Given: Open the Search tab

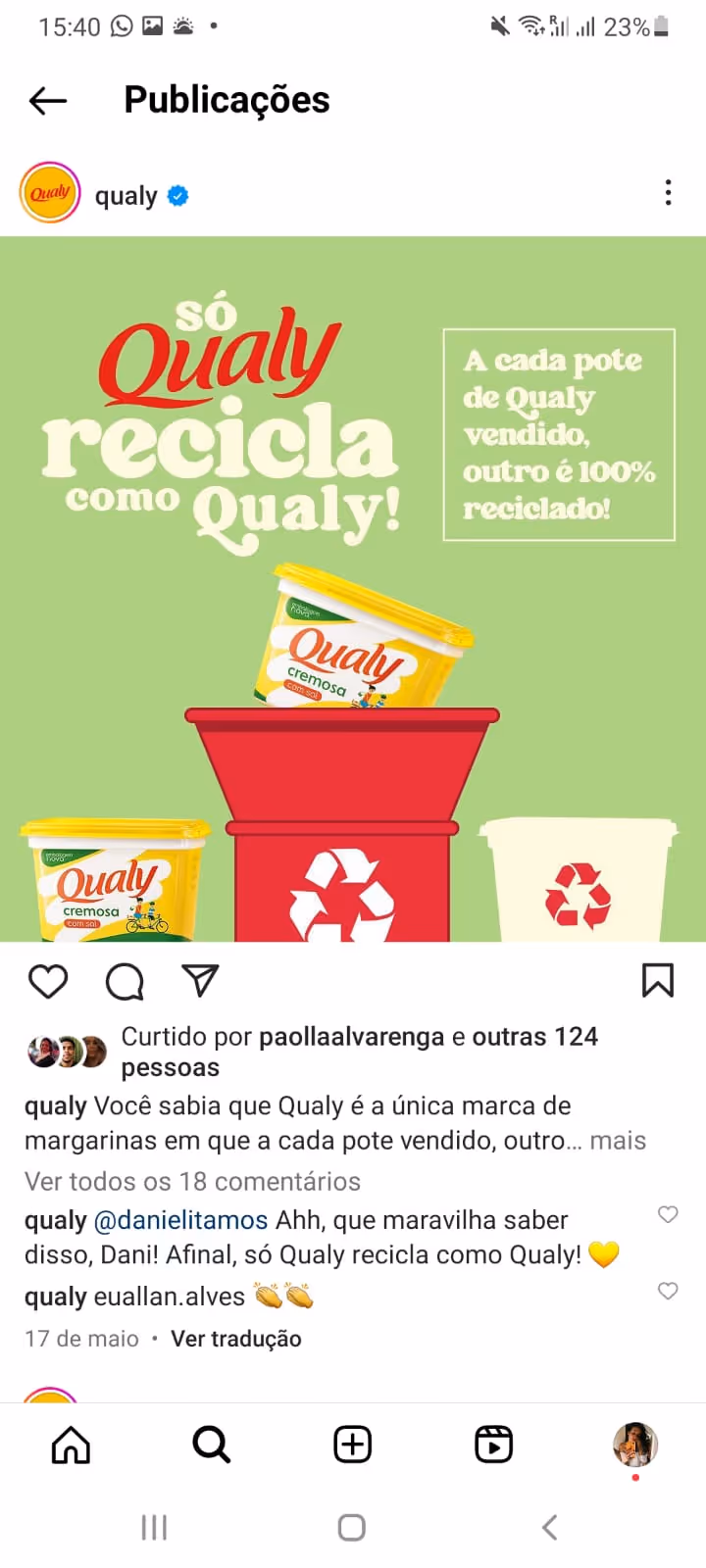Looking at the screenshot, I should click(211, 1445).
